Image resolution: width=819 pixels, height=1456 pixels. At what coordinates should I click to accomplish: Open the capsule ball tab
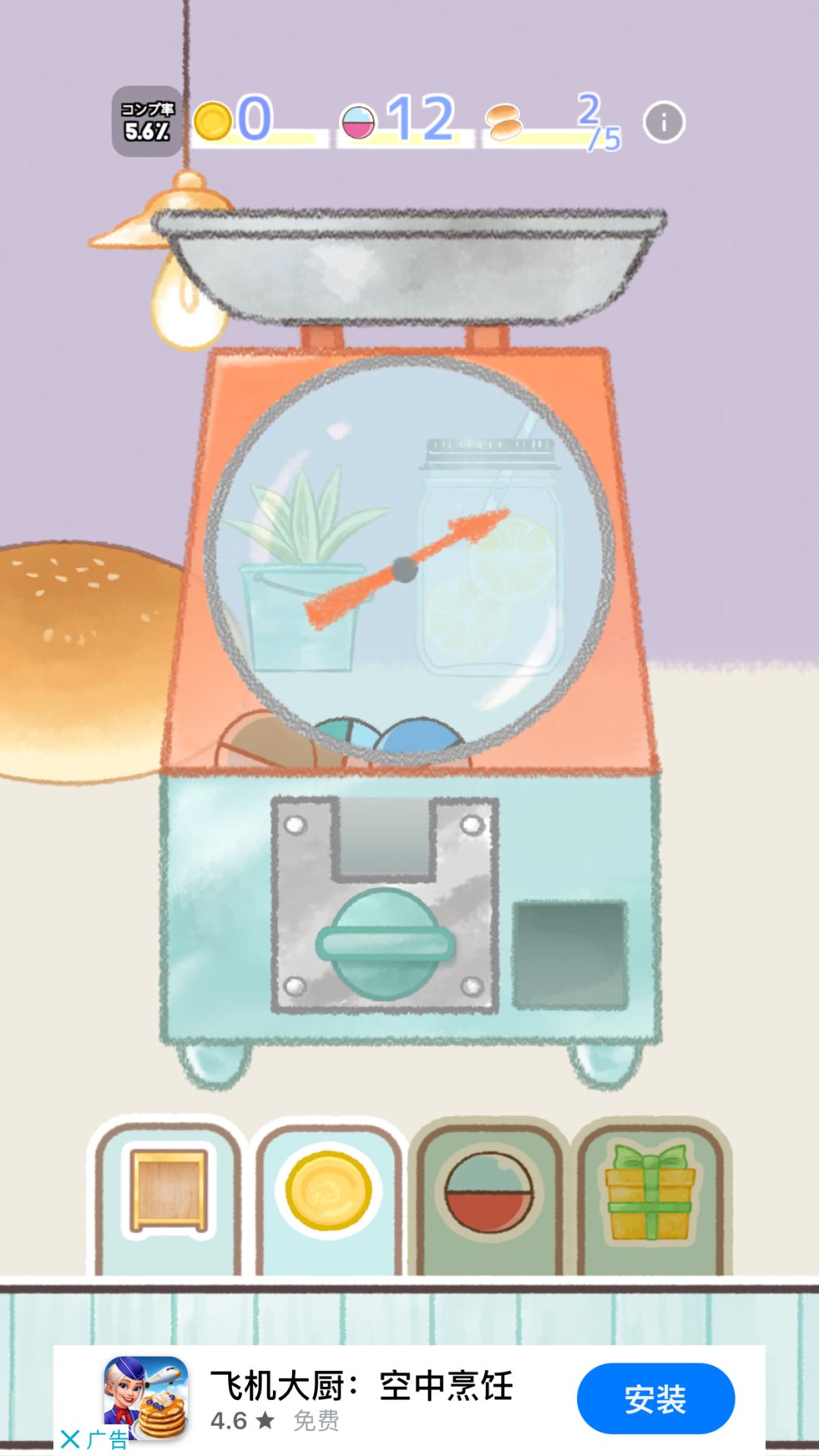(489, 1196)
